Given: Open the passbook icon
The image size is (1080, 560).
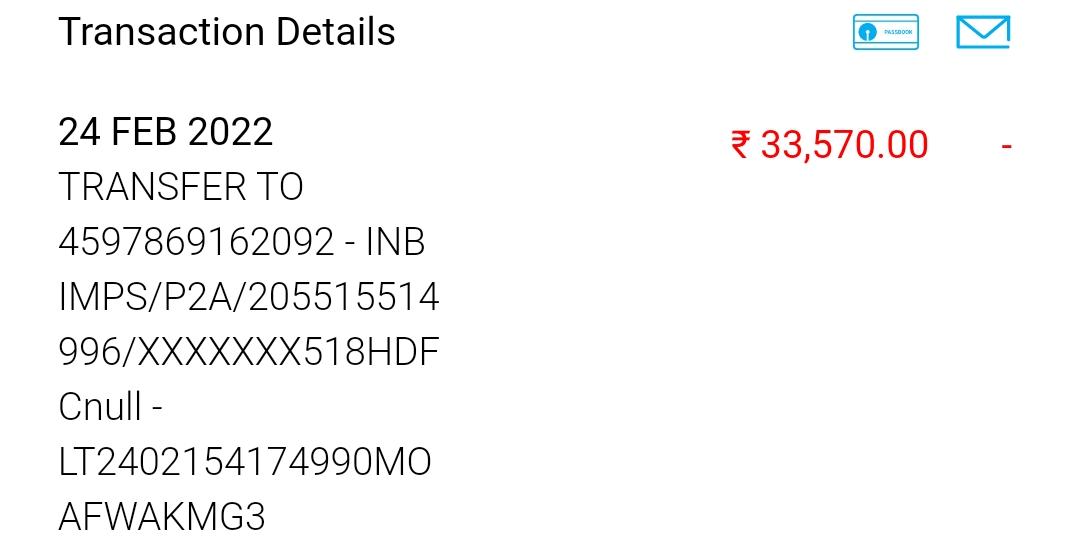Looking at the screenshot, I should [x=885, y=32].
